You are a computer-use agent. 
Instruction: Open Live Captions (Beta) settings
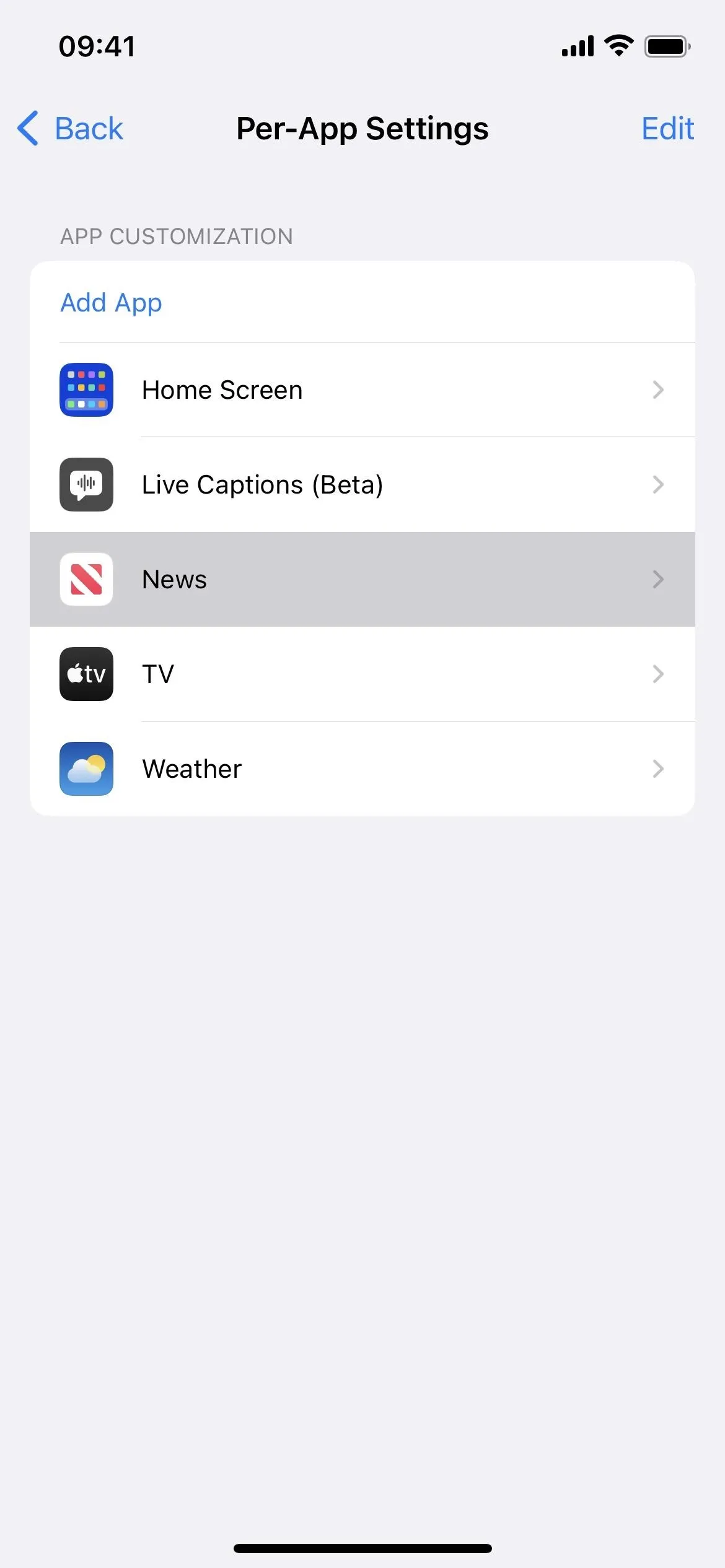[362, 484]
